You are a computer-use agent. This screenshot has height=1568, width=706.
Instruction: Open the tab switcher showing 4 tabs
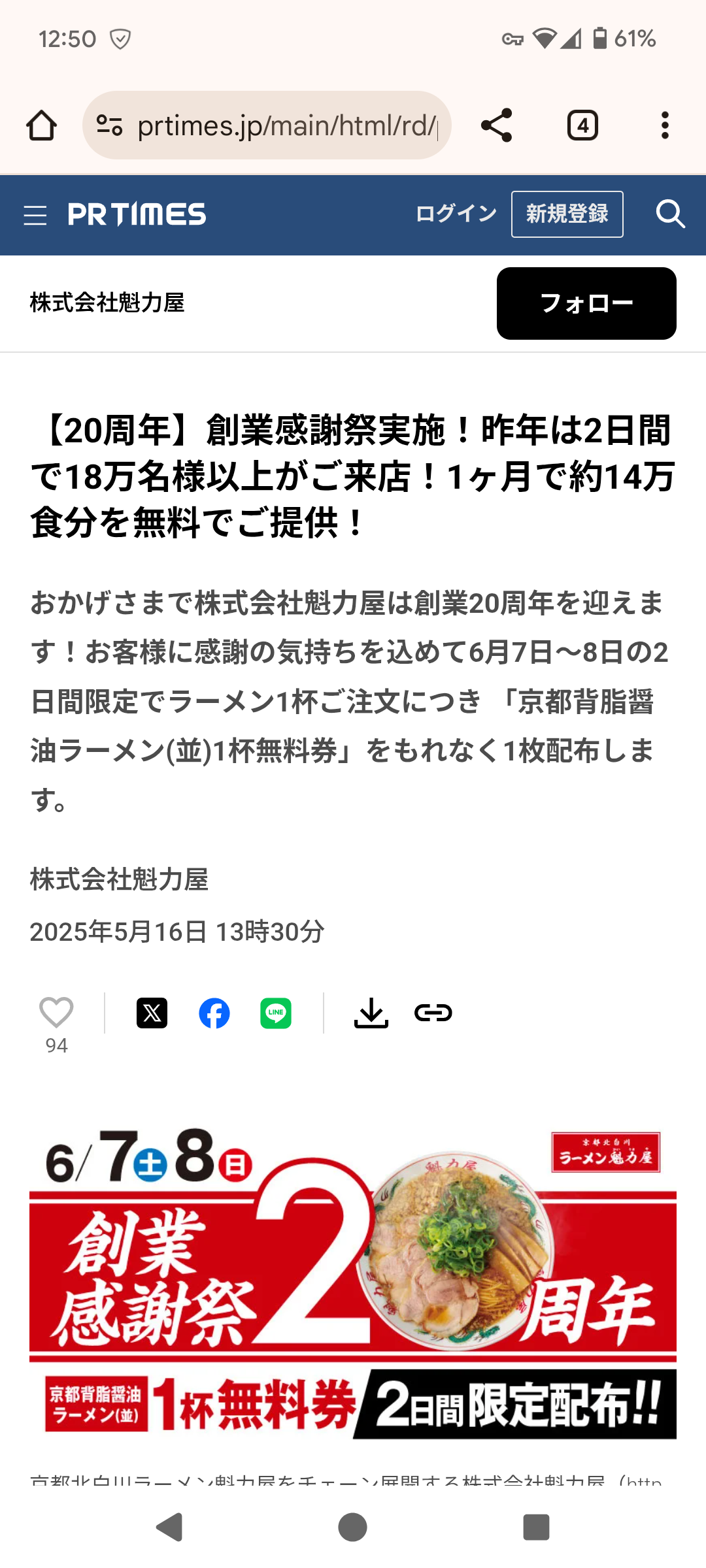582,125
